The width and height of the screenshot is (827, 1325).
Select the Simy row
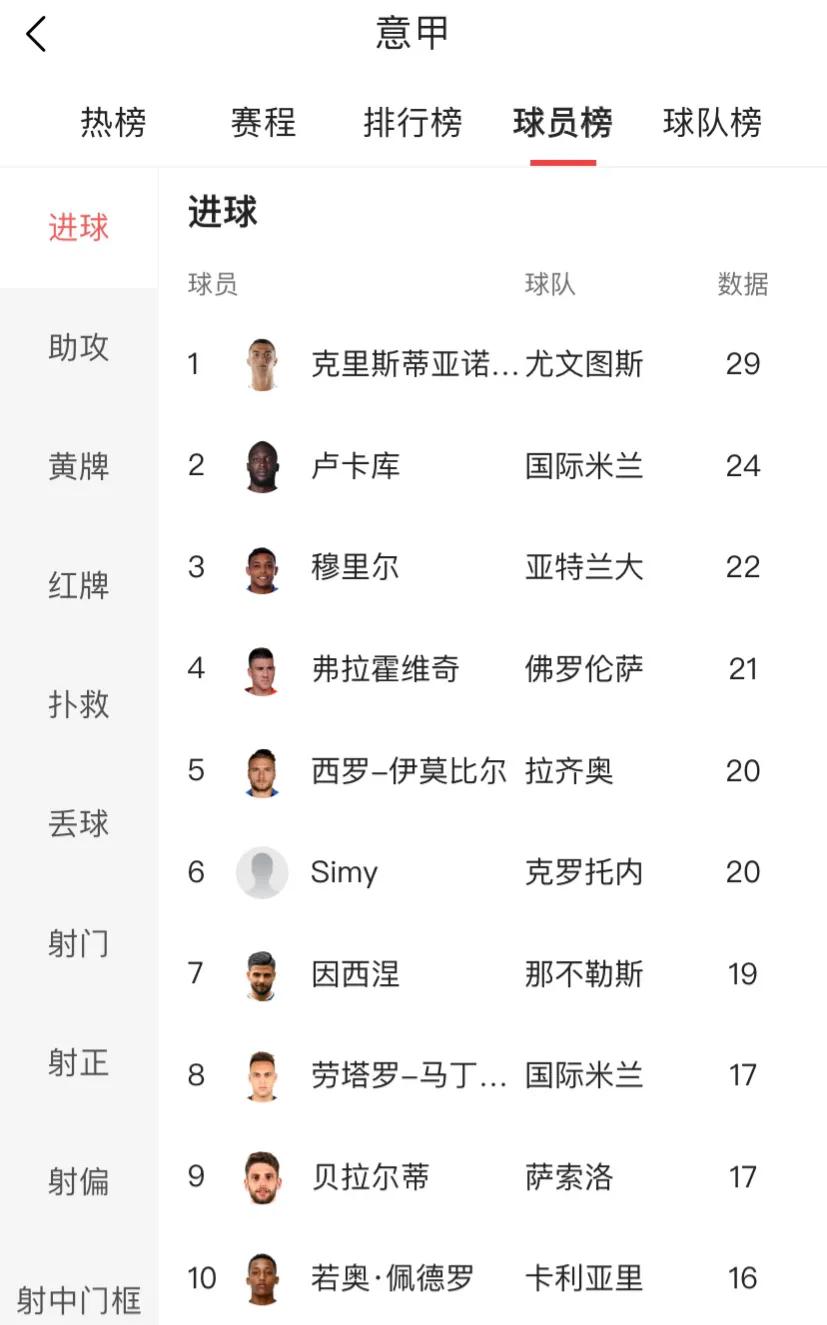344,872
